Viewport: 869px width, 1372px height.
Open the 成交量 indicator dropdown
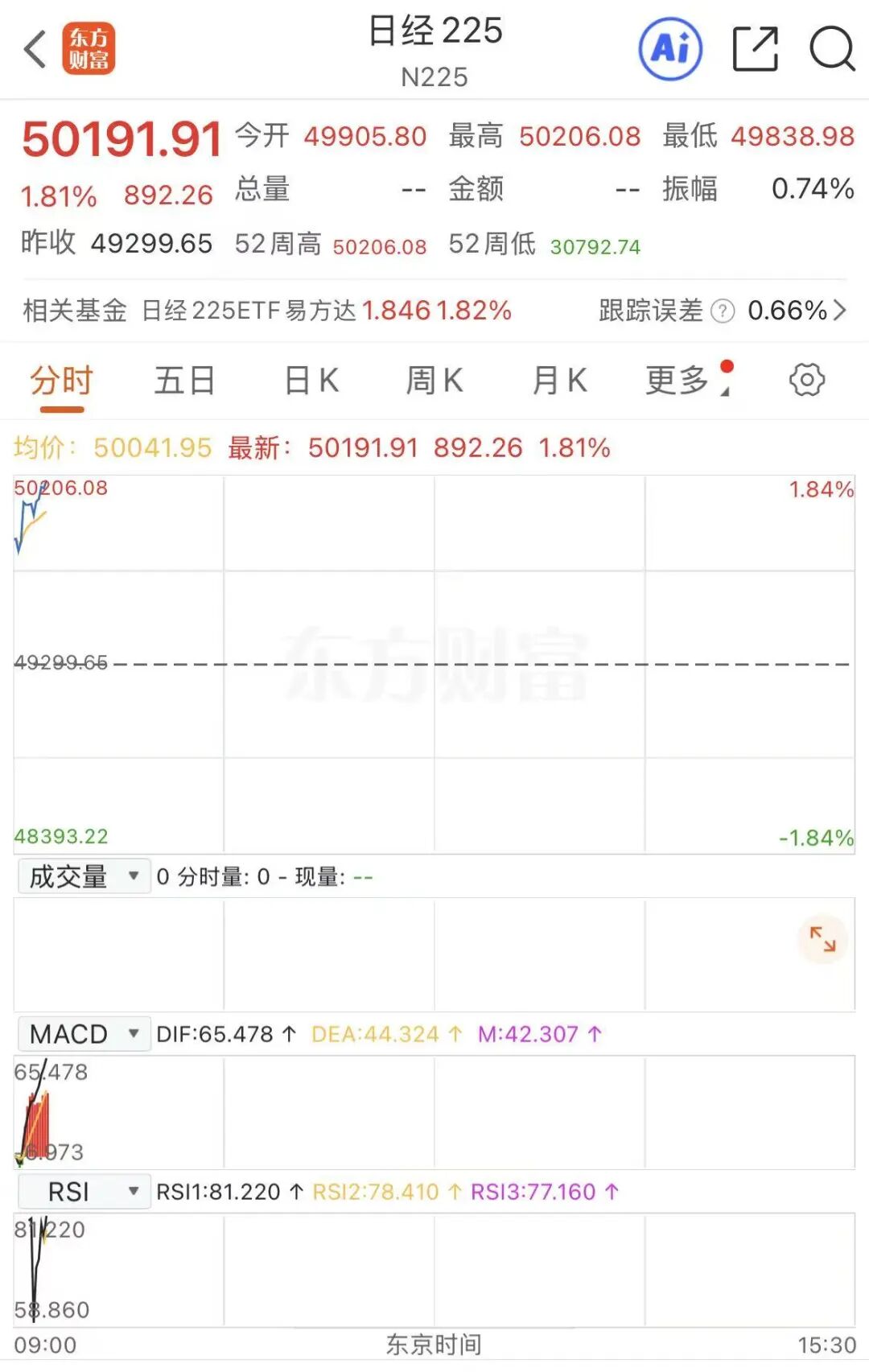coord(84,876)
